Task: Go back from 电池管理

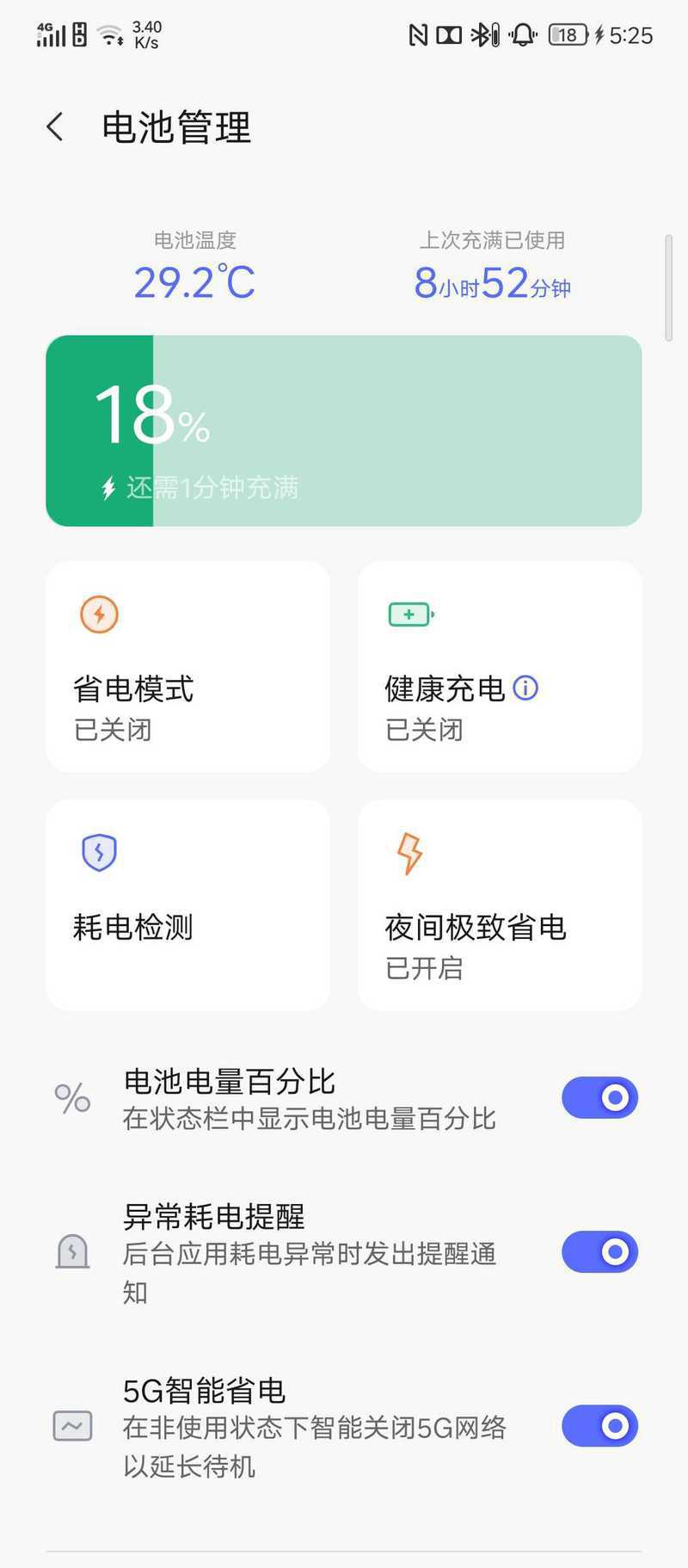Action: coord(55,127)
